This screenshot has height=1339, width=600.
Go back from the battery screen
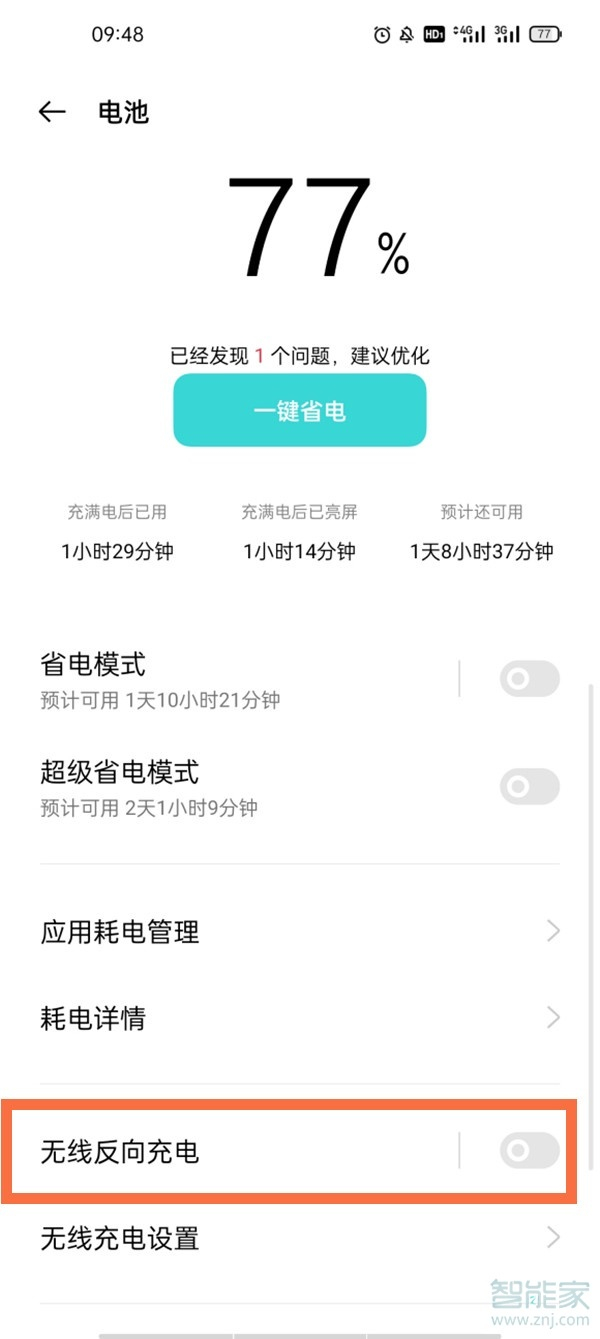pos(52,112)
